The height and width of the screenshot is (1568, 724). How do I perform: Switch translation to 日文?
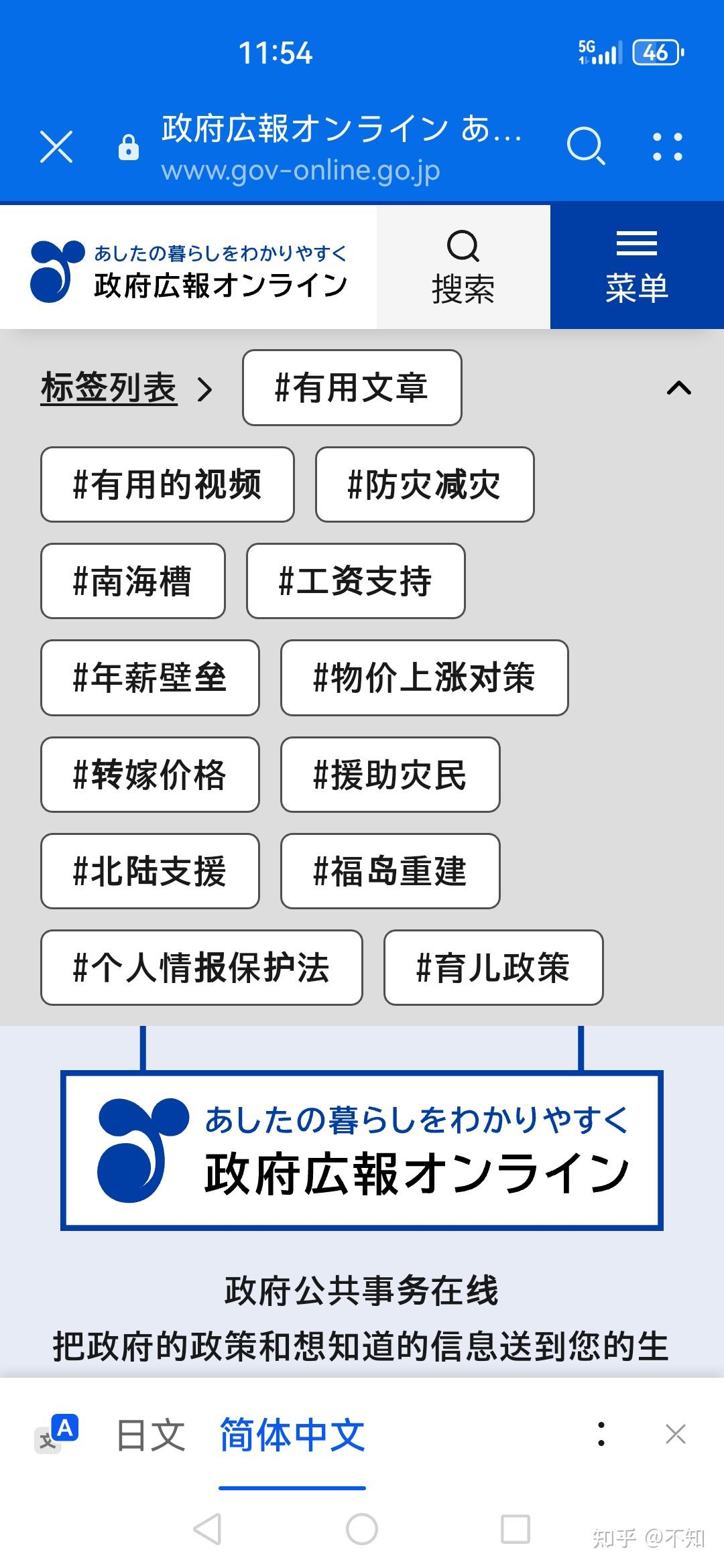151,1435
